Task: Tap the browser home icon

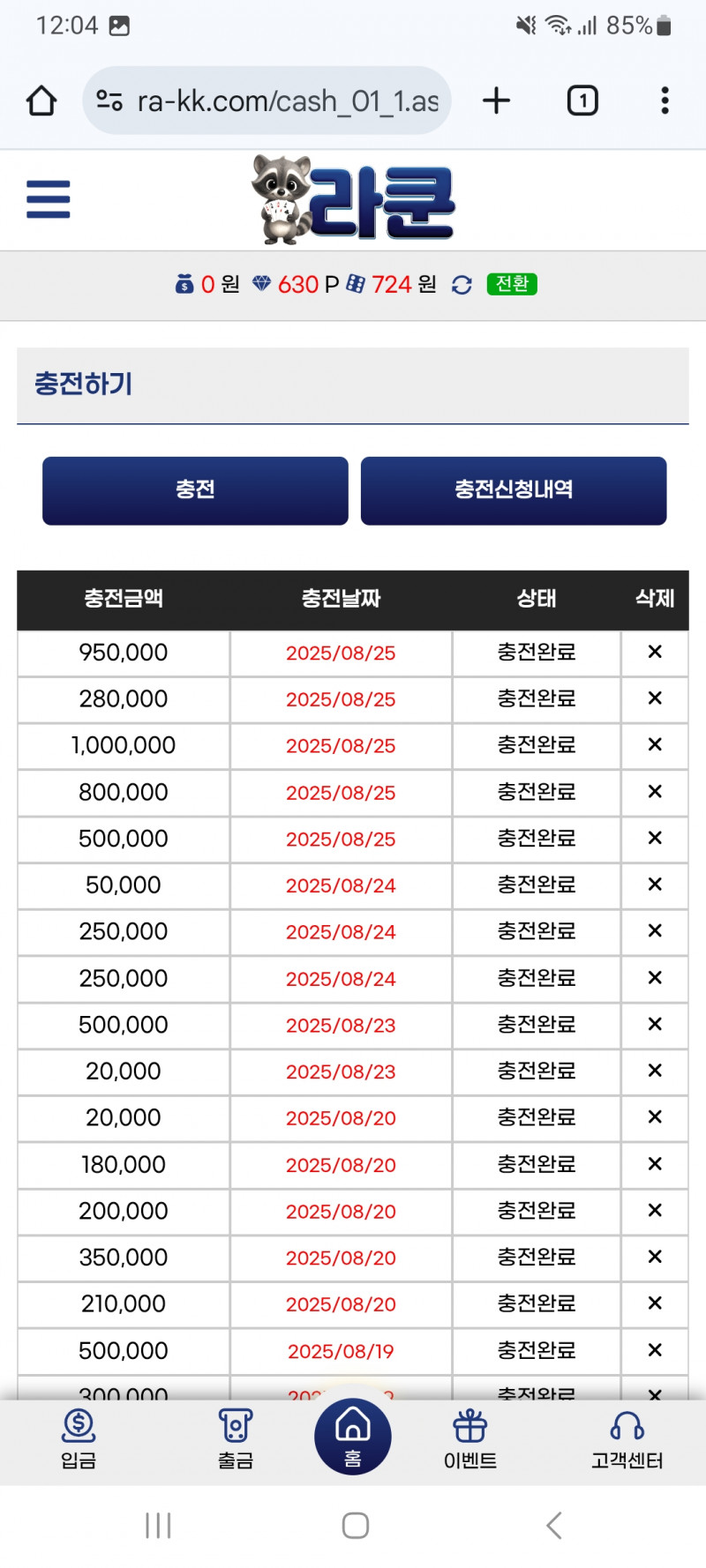Action: (41, 101)
